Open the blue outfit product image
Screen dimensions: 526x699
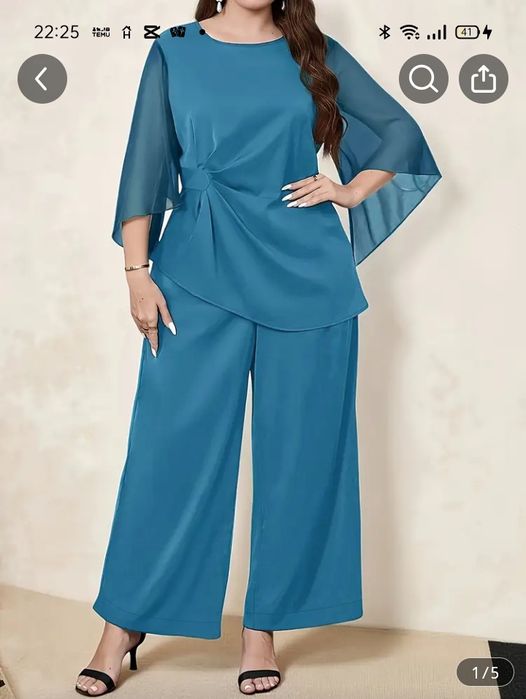point(263,350)
